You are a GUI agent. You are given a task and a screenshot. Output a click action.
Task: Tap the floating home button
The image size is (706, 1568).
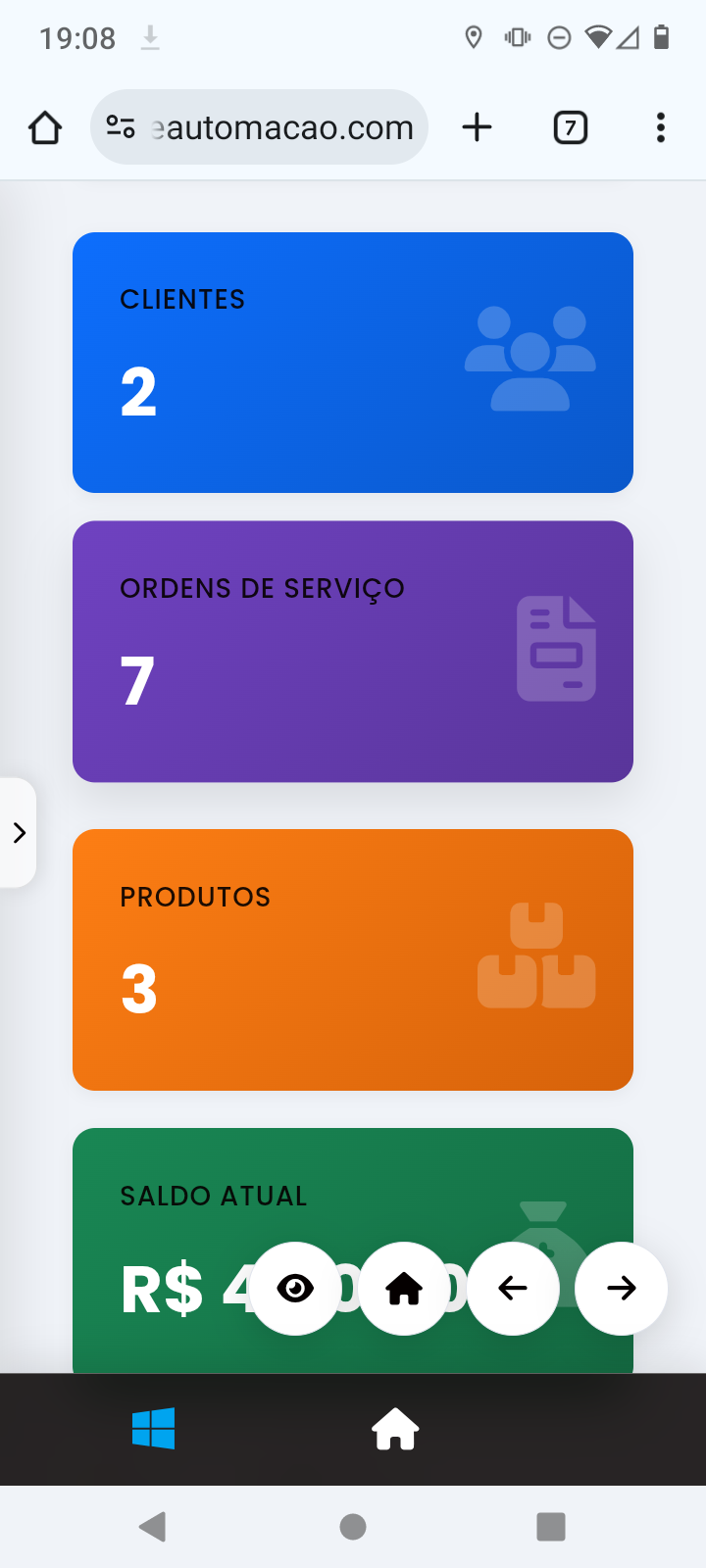(x=404, y=1288)
